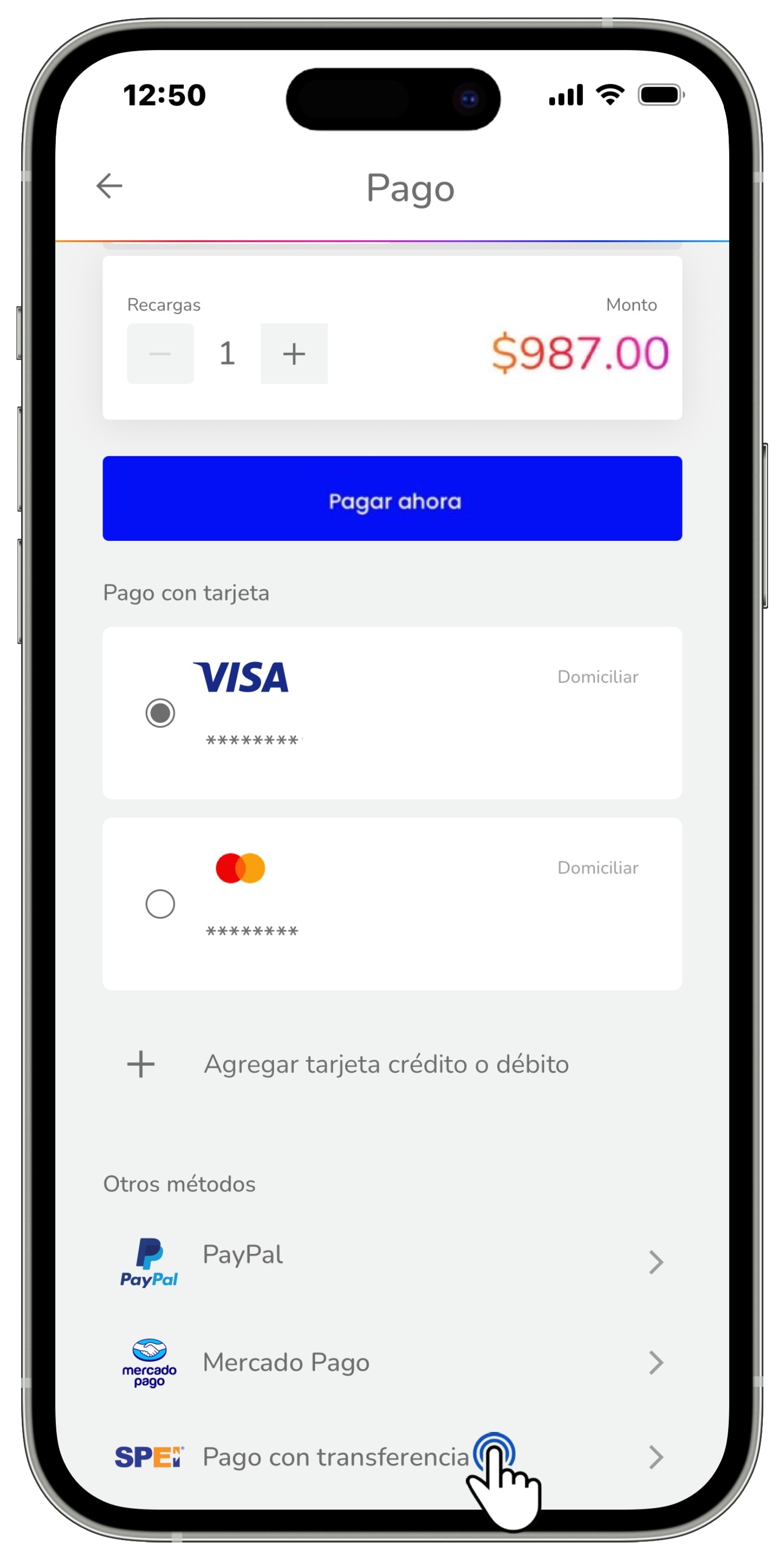The image size is (784, 1560).
Task: Choose Mercado Pago as payment method
Action: pos(393,1362)
